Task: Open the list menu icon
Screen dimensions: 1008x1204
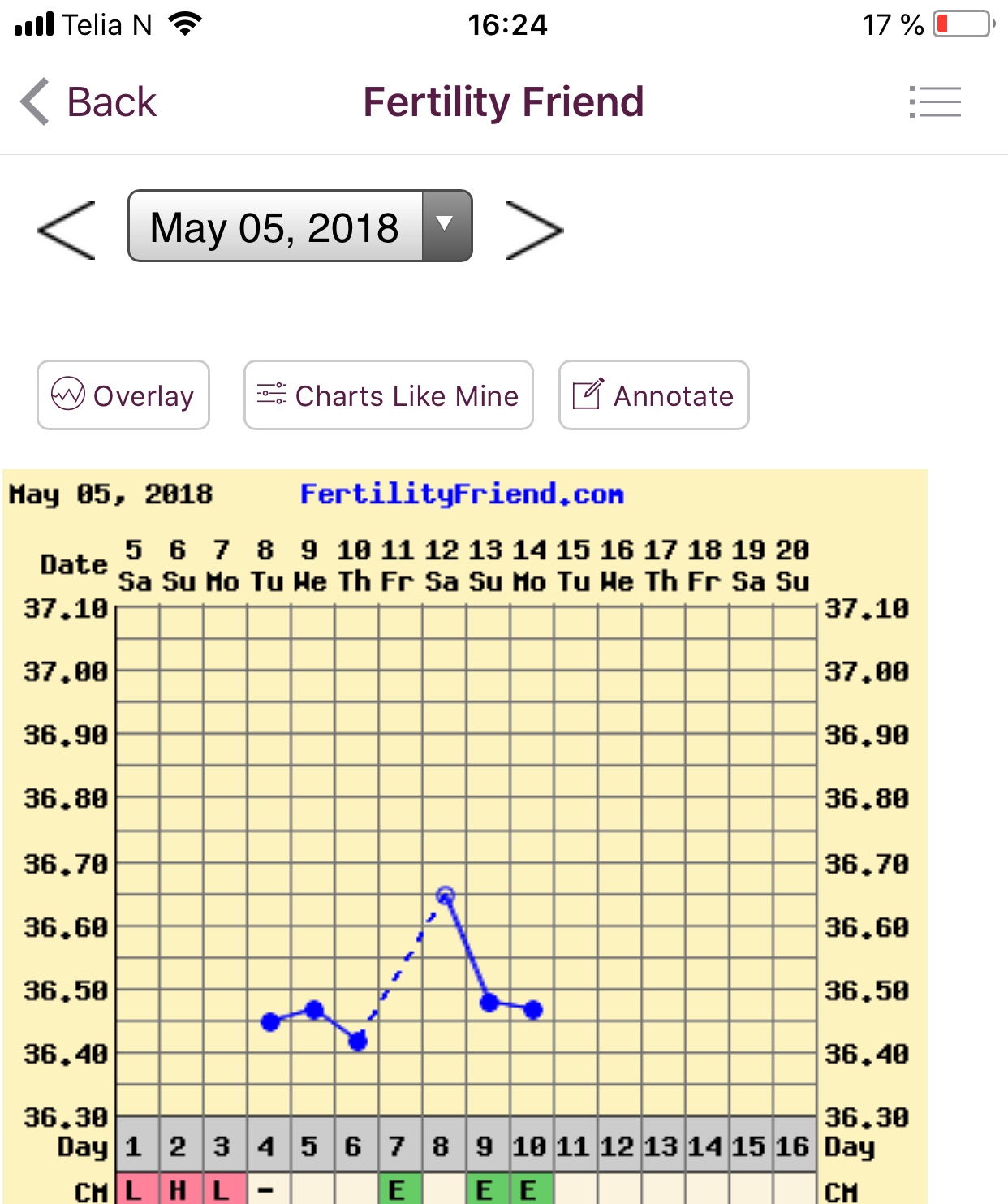Action: 935,102
